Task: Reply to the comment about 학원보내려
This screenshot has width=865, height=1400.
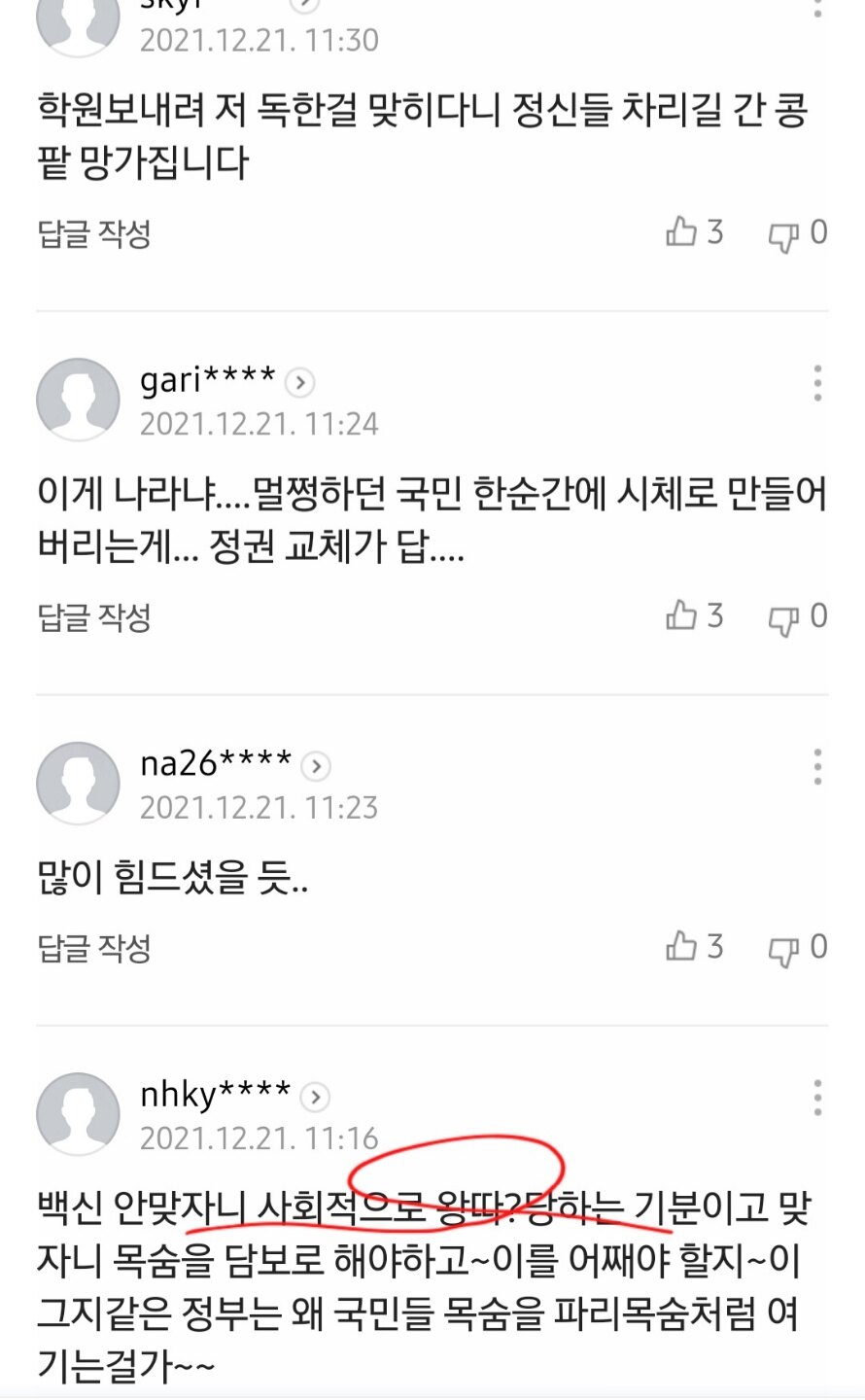Action: point(94,233)
